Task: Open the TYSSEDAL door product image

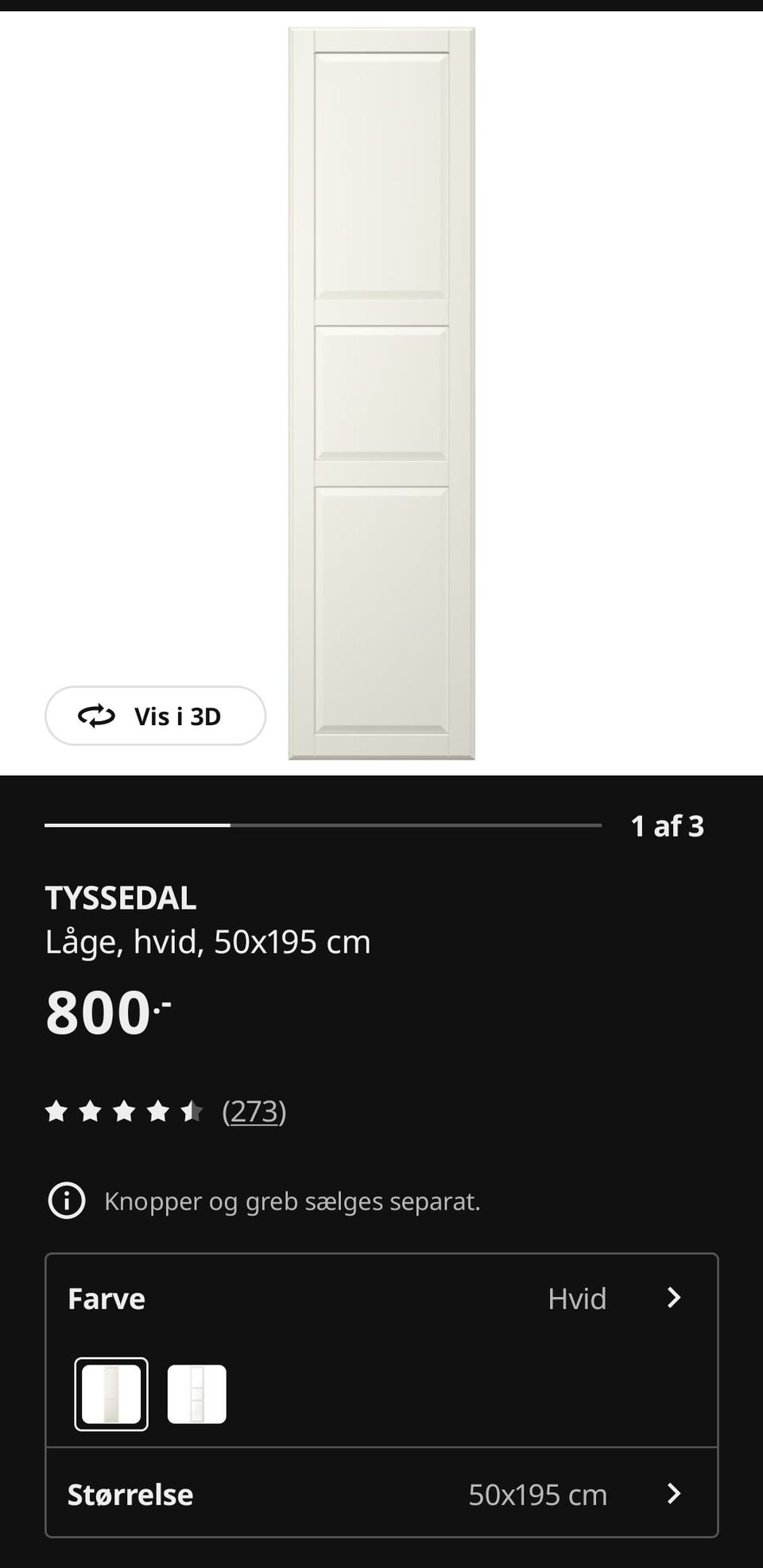Action: tap(381, 393)
